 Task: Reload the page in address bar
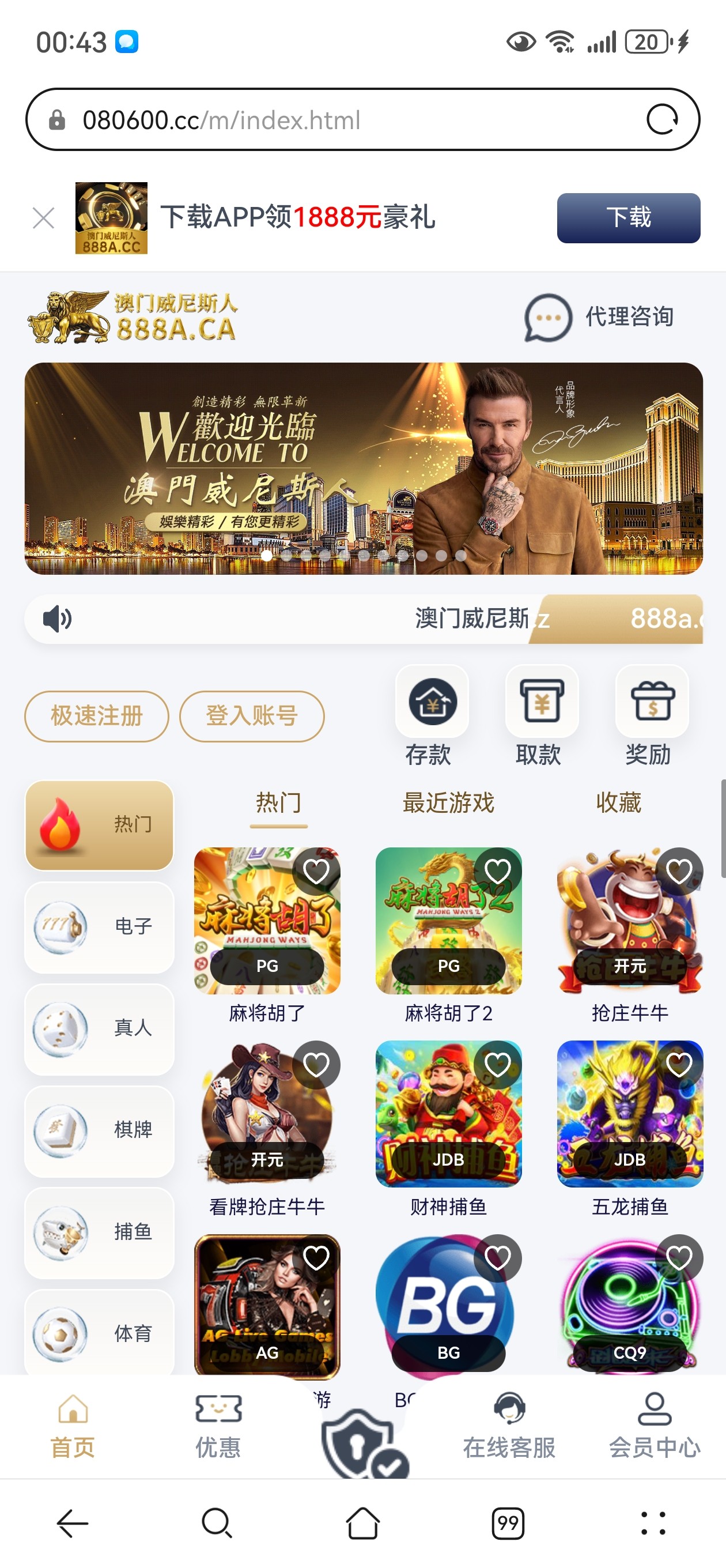[x=661, y=119]
